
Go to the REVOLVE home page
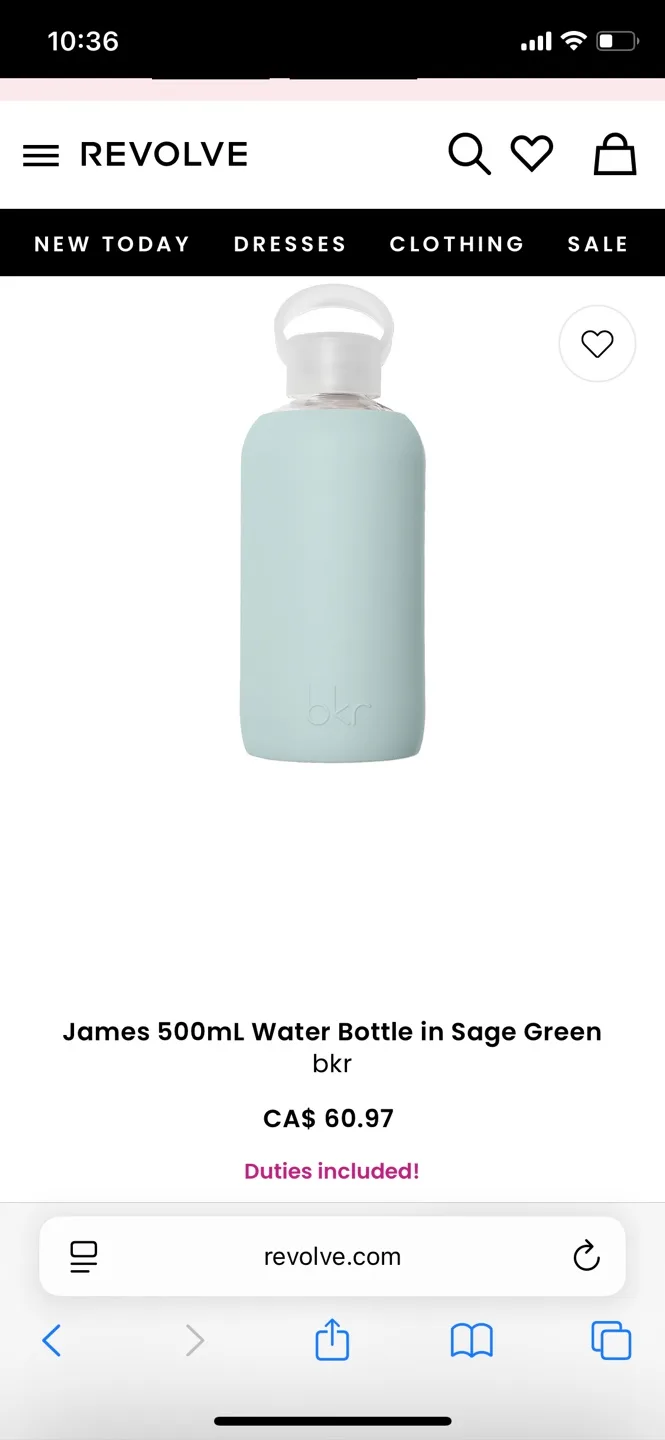pyautogui.click(x=164, y=155)
